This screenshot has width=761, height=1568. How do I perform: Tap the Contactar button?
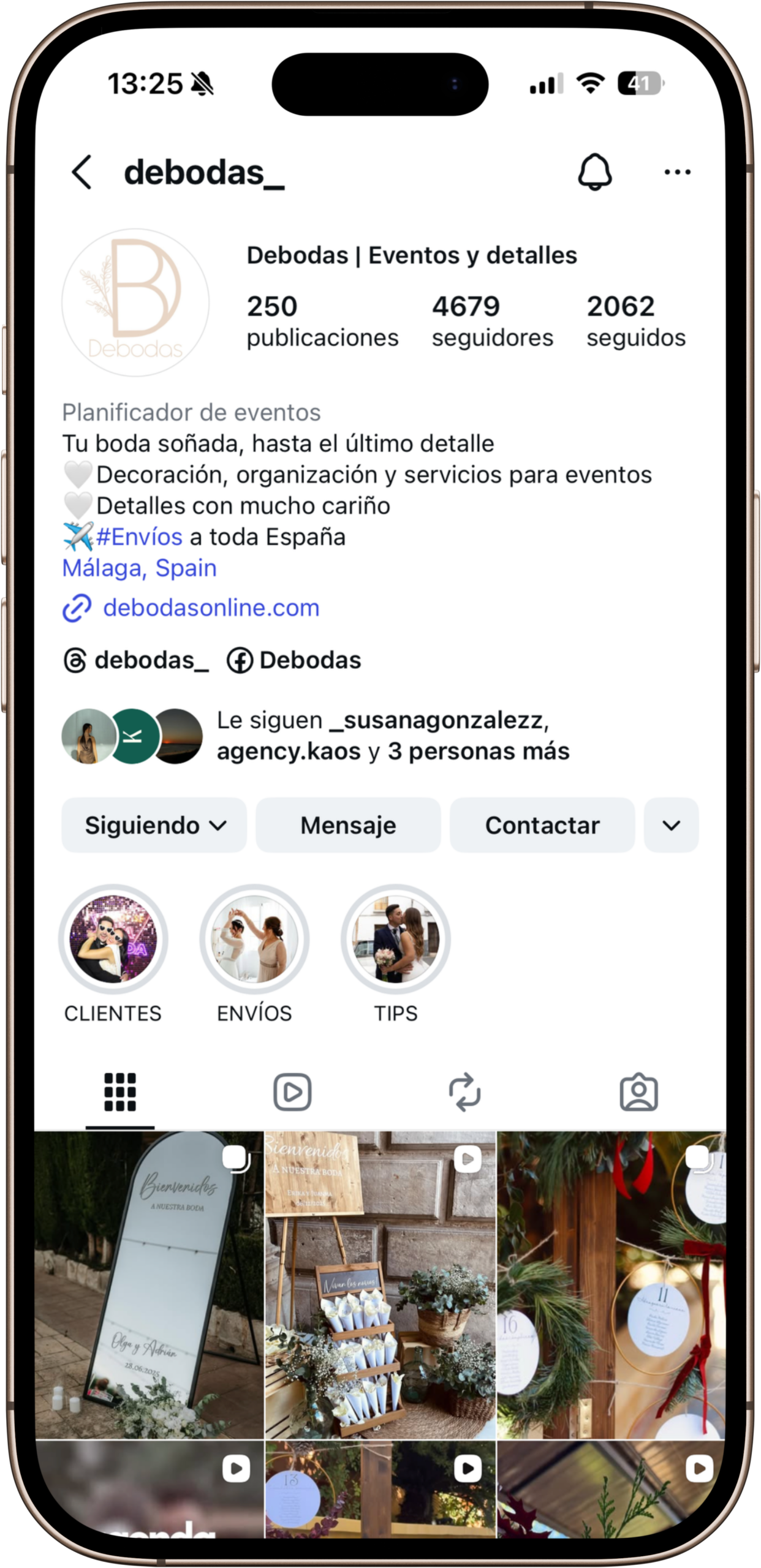pyautogui.click(x=542, y=825)
